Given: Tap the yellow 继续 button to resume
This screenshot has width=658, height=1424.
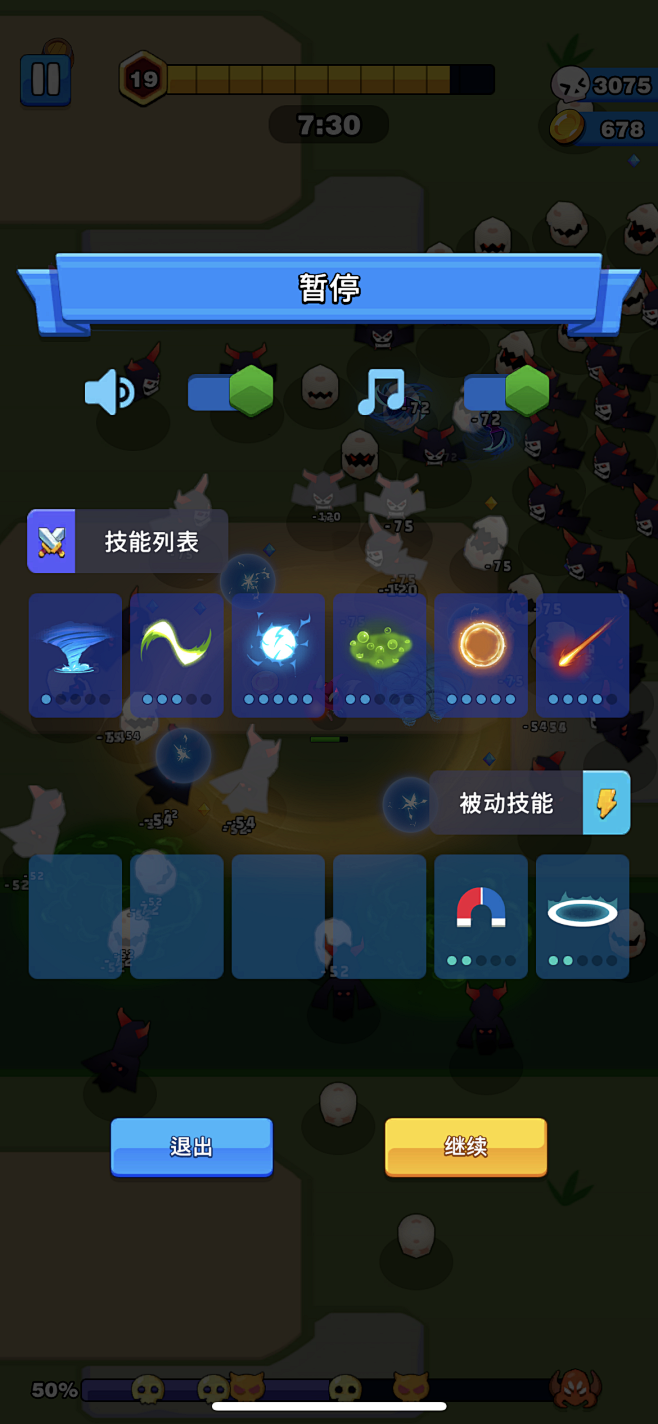Looking at the screenshot, I should point(466,1146).
